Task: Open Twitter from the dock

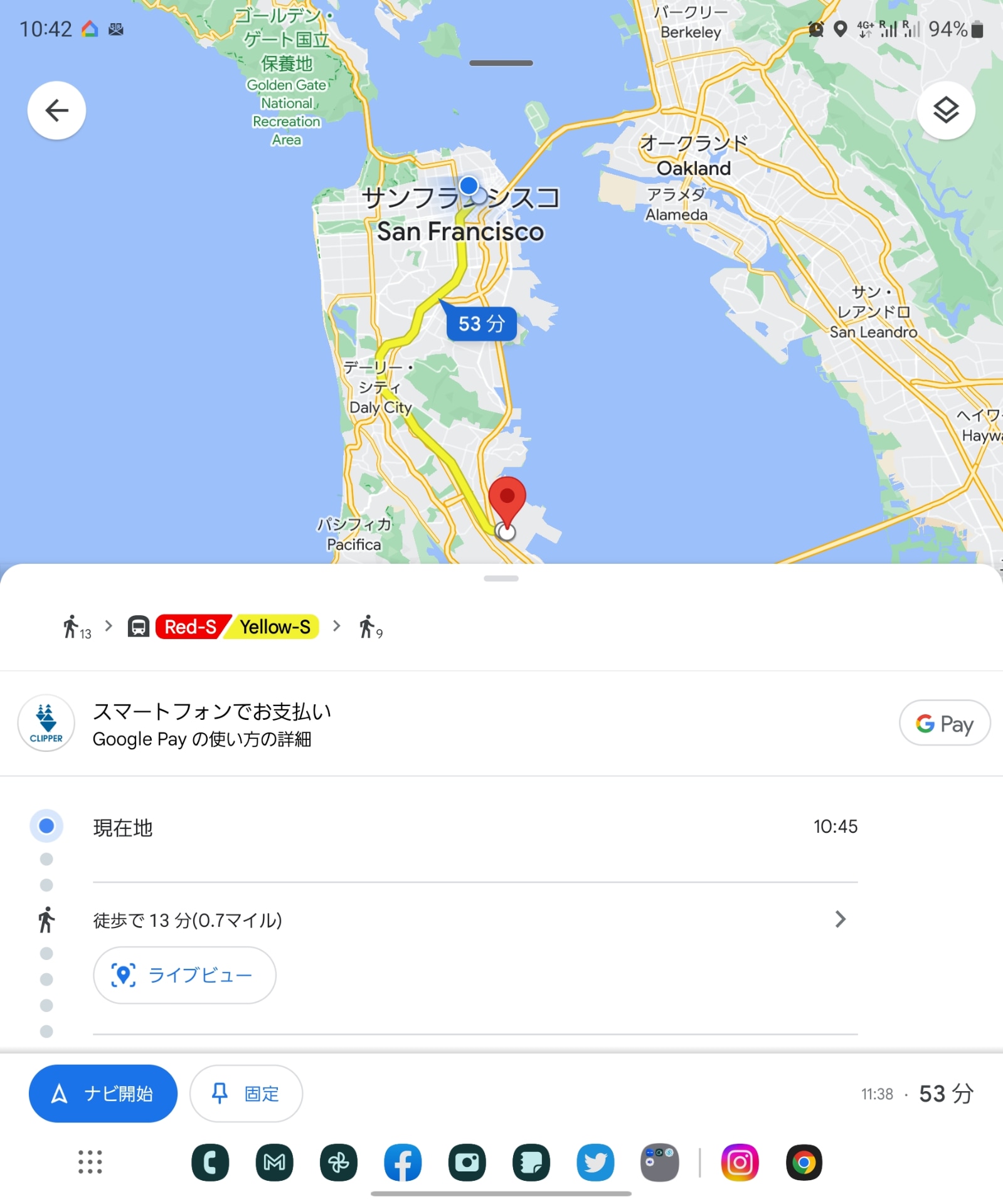Action: pyautogui.click(x=593, y=1161)
